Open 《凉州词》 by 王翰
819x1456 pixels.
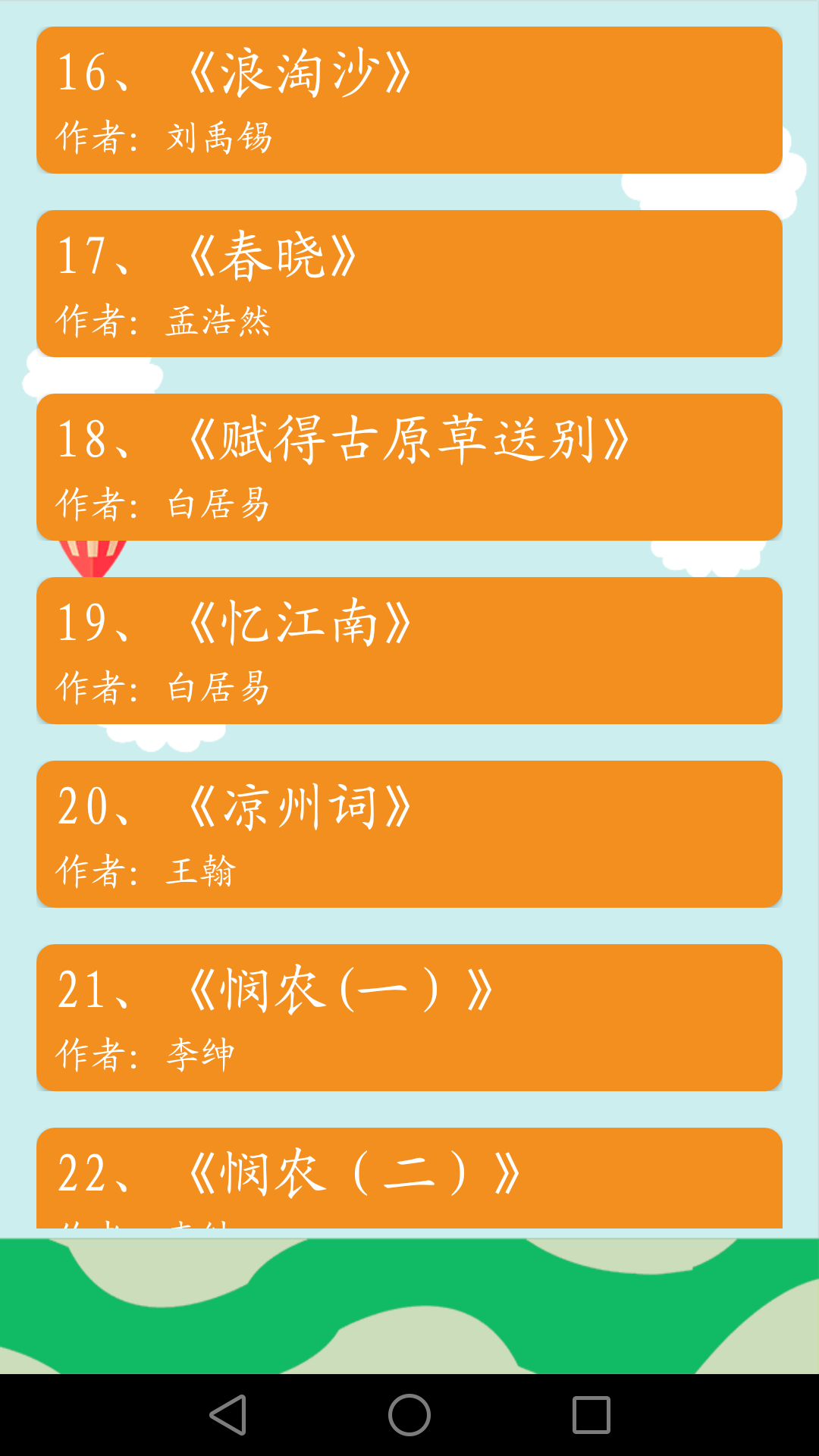coord(409,834)
